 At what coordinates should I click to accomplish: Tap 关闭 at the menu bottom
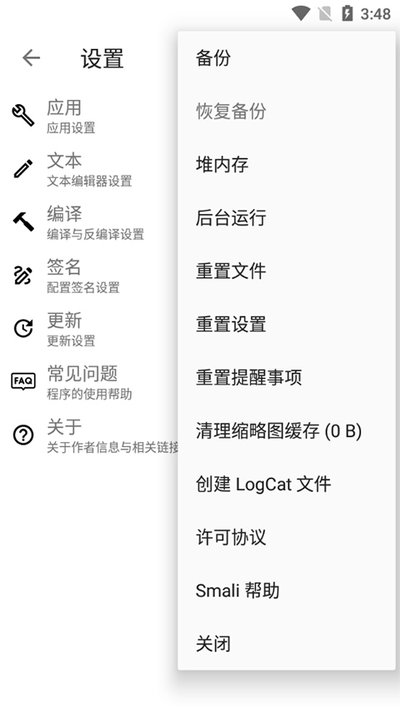coord(286,643)
